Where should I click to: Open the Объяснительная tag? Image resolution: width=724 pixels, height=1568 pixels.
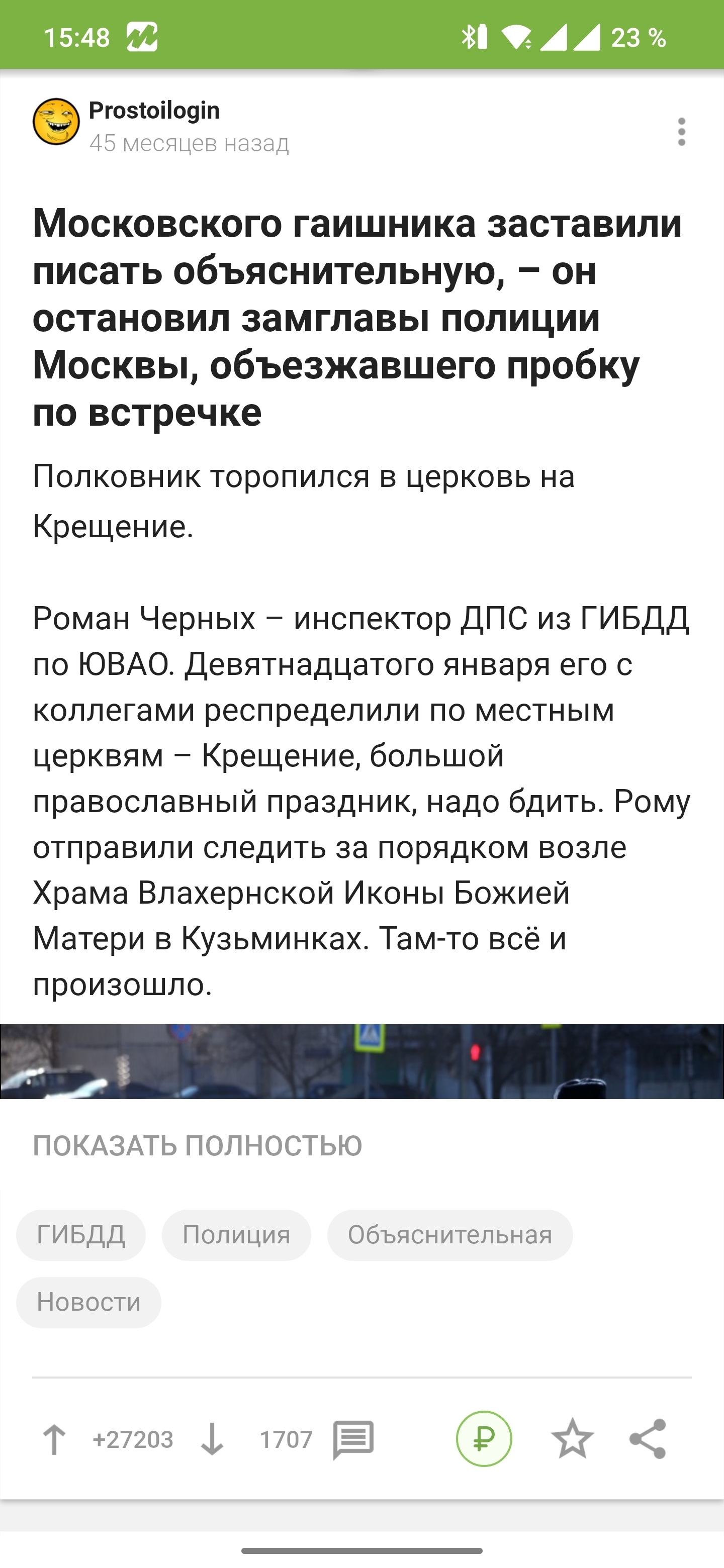[450, 1234]
